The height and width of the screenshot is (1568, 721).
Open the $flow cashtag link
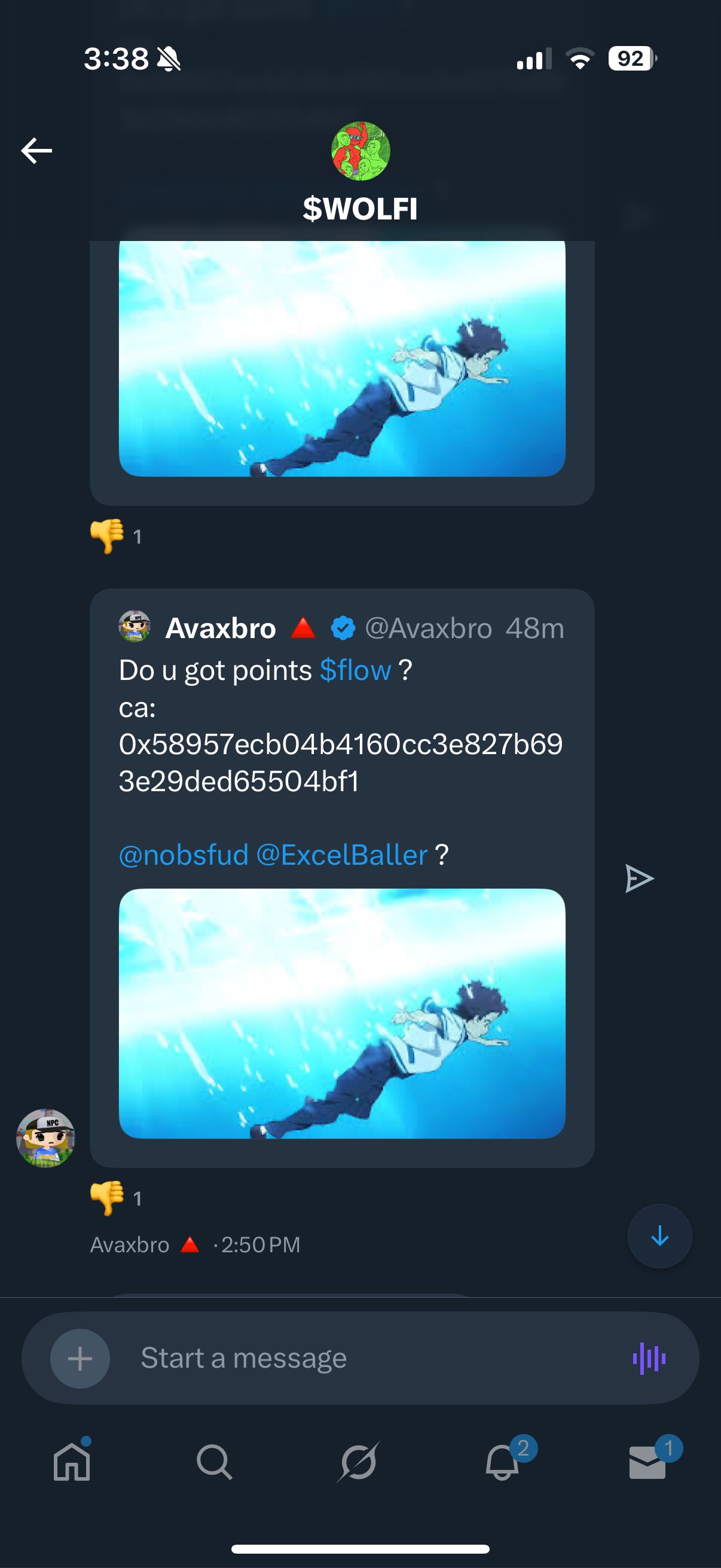[x=355, y=670]
